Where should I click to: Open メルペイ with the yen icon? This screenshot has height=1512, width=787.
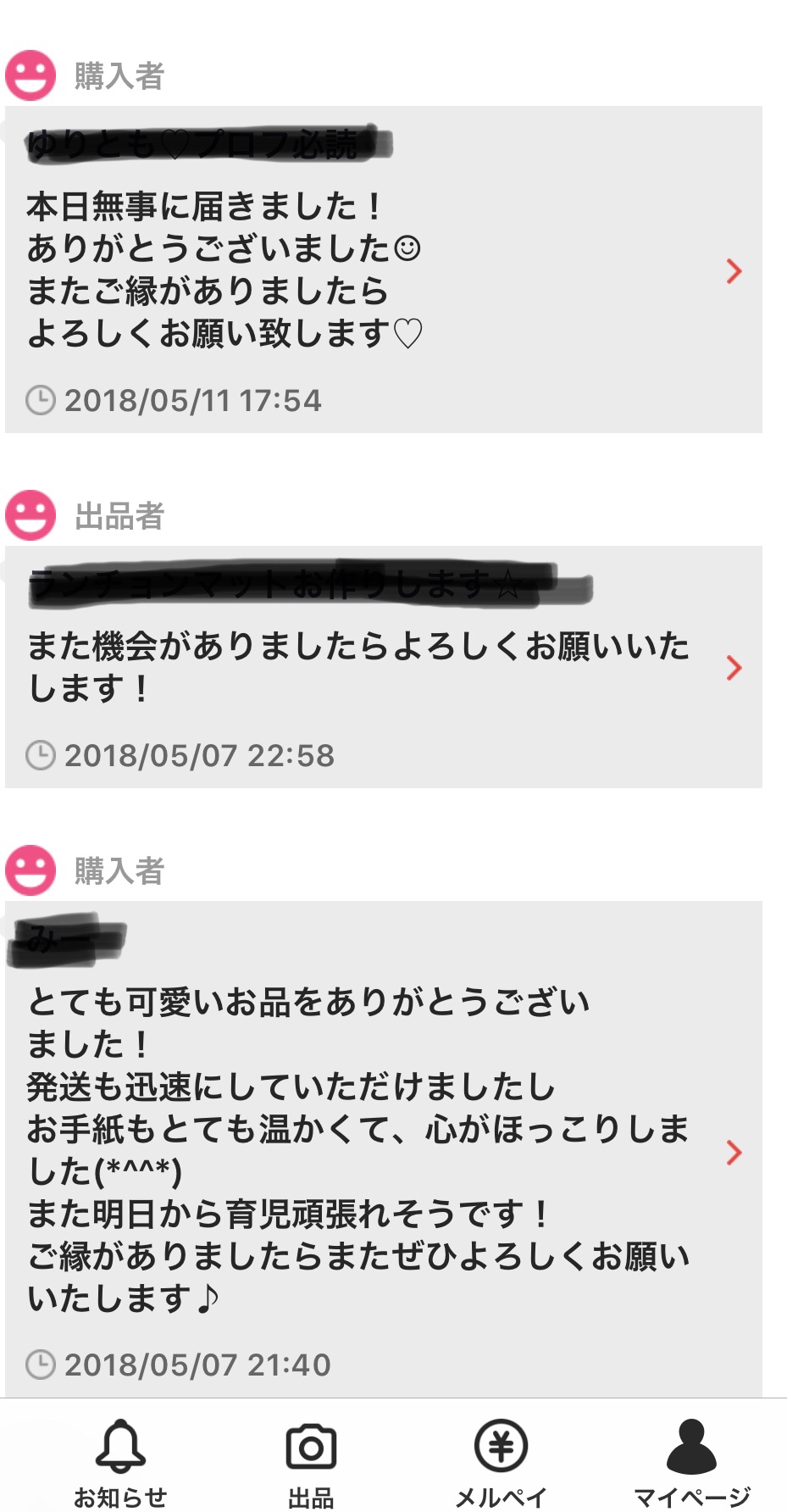click(x=503, y=1445)
